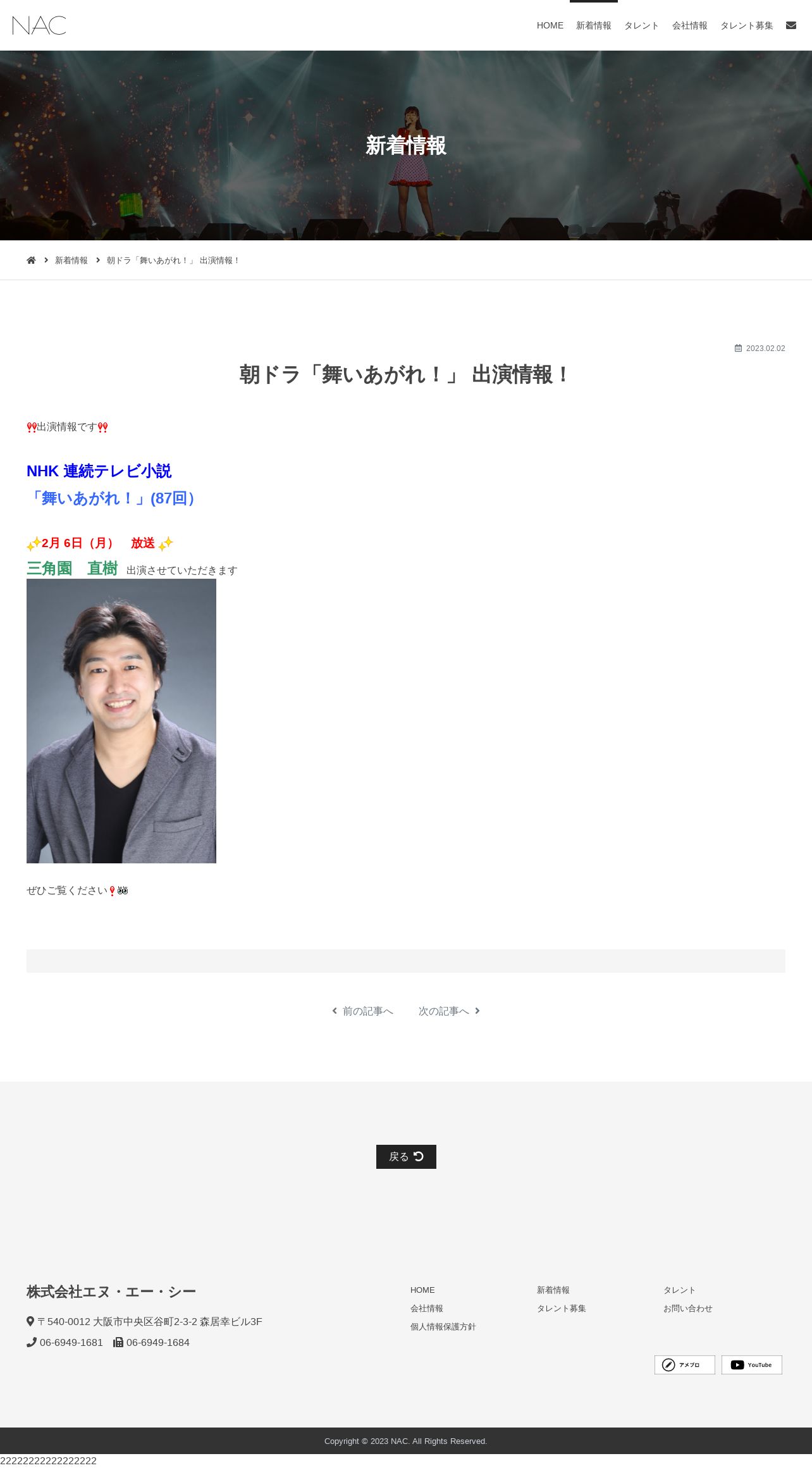Open 新着情報 in the top menu
Viewport: 812px width, 1468px height.
593,25
